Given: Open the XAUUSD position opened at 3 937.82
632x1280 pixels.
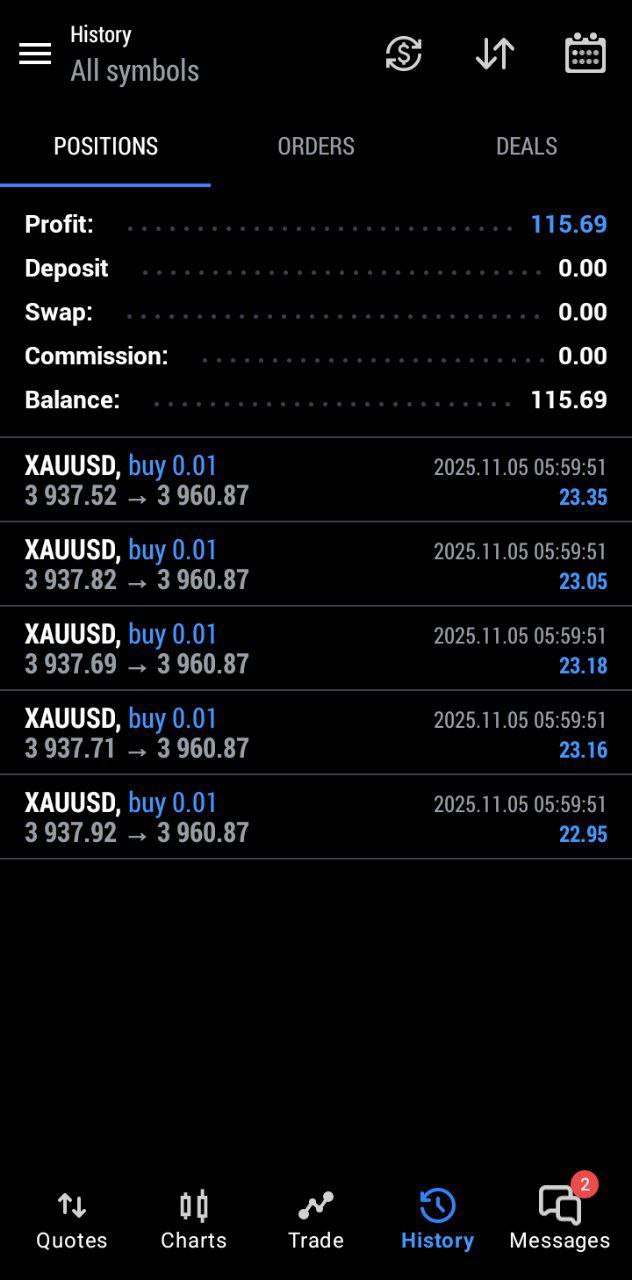Looking at the screenshot, I should (x=316, y=564).
